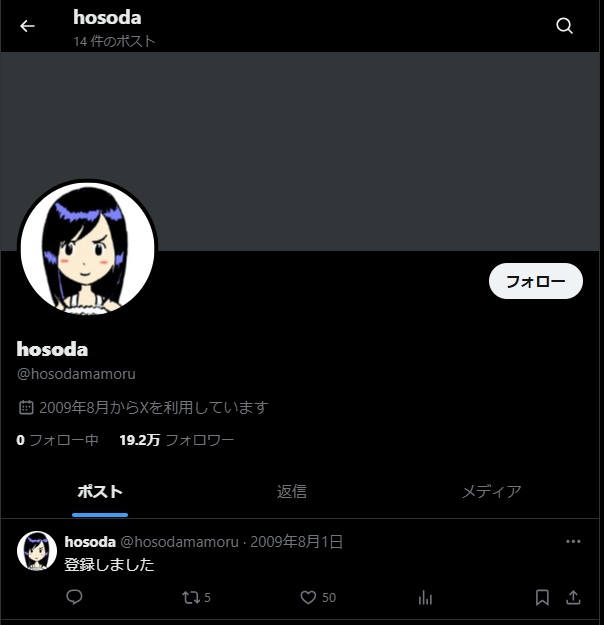View the 19.2万 フォロワー followers list
604x625 pixels.
pyautogui.click(x=177, y=440)
